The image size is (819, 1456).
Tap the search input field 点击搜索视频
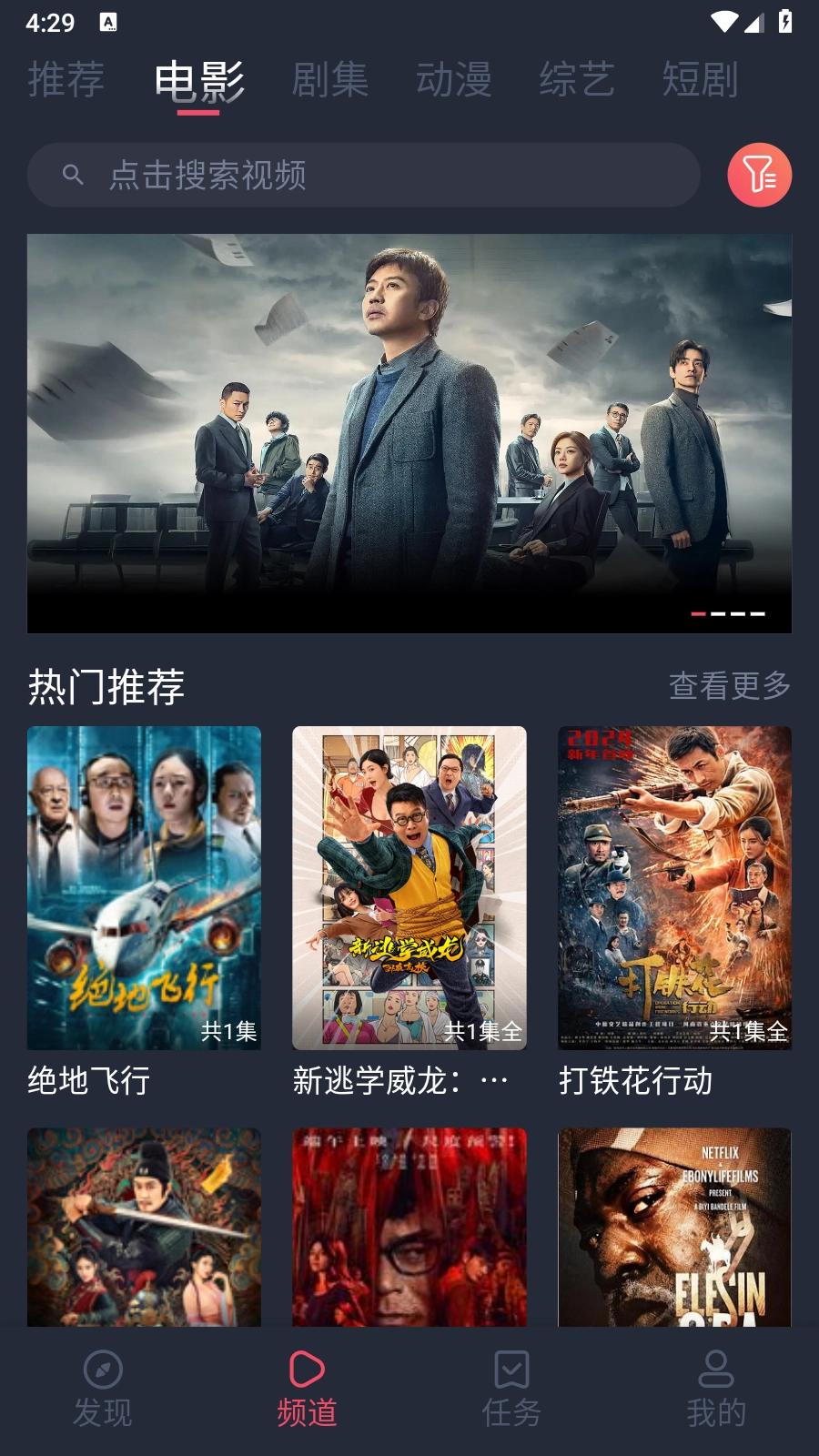(x=364, y=174)
